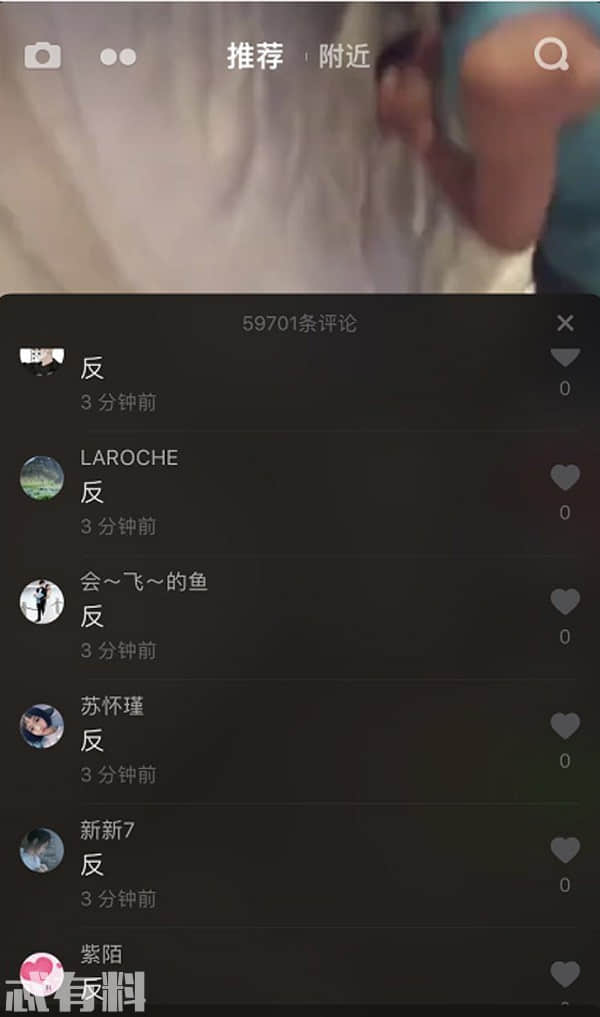Screen dimensions: 600x1017
Task: Switch to the 附近 tab
Action: [x=344, y=57]
